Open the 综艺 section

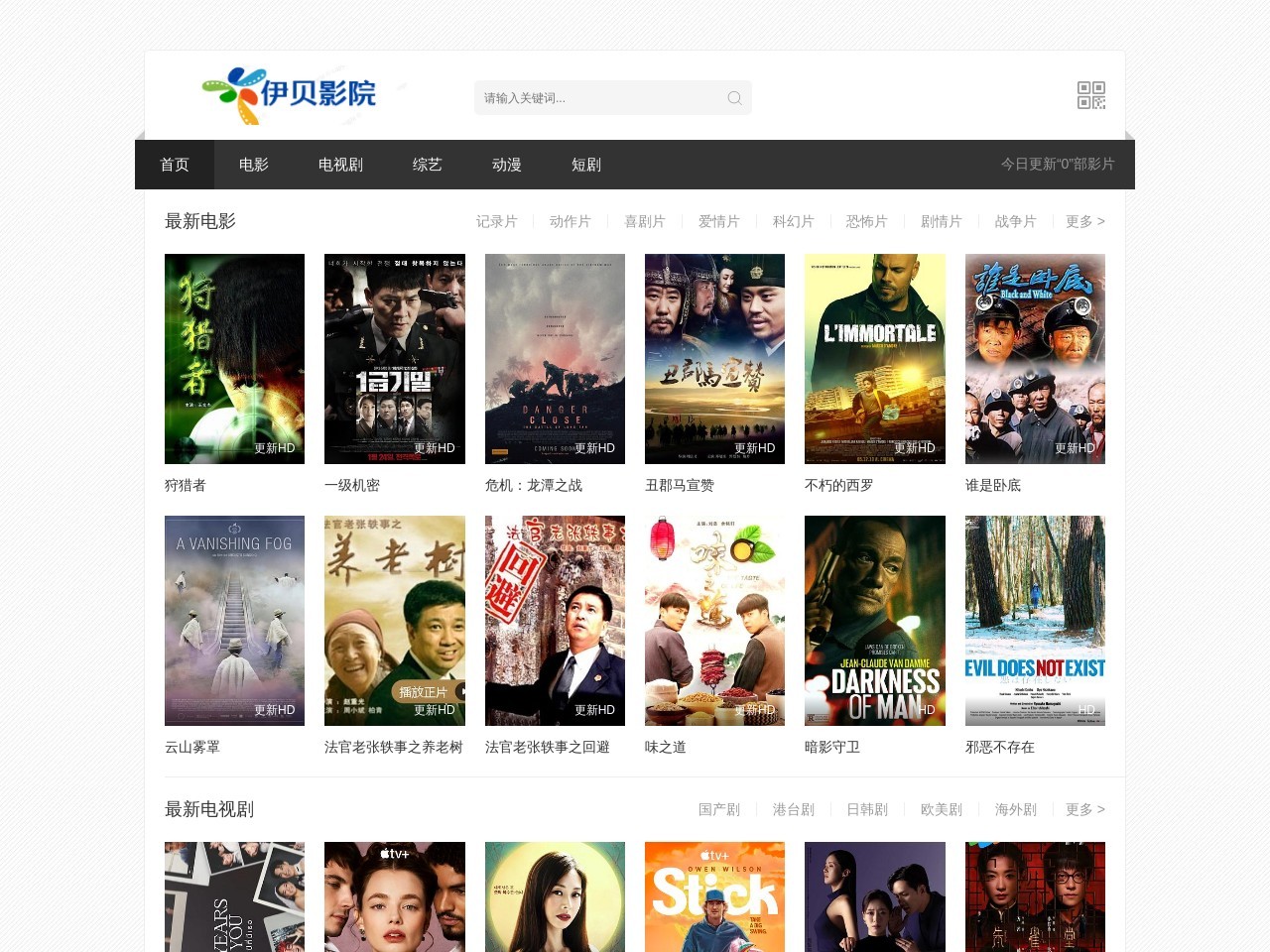click(428, 165)
